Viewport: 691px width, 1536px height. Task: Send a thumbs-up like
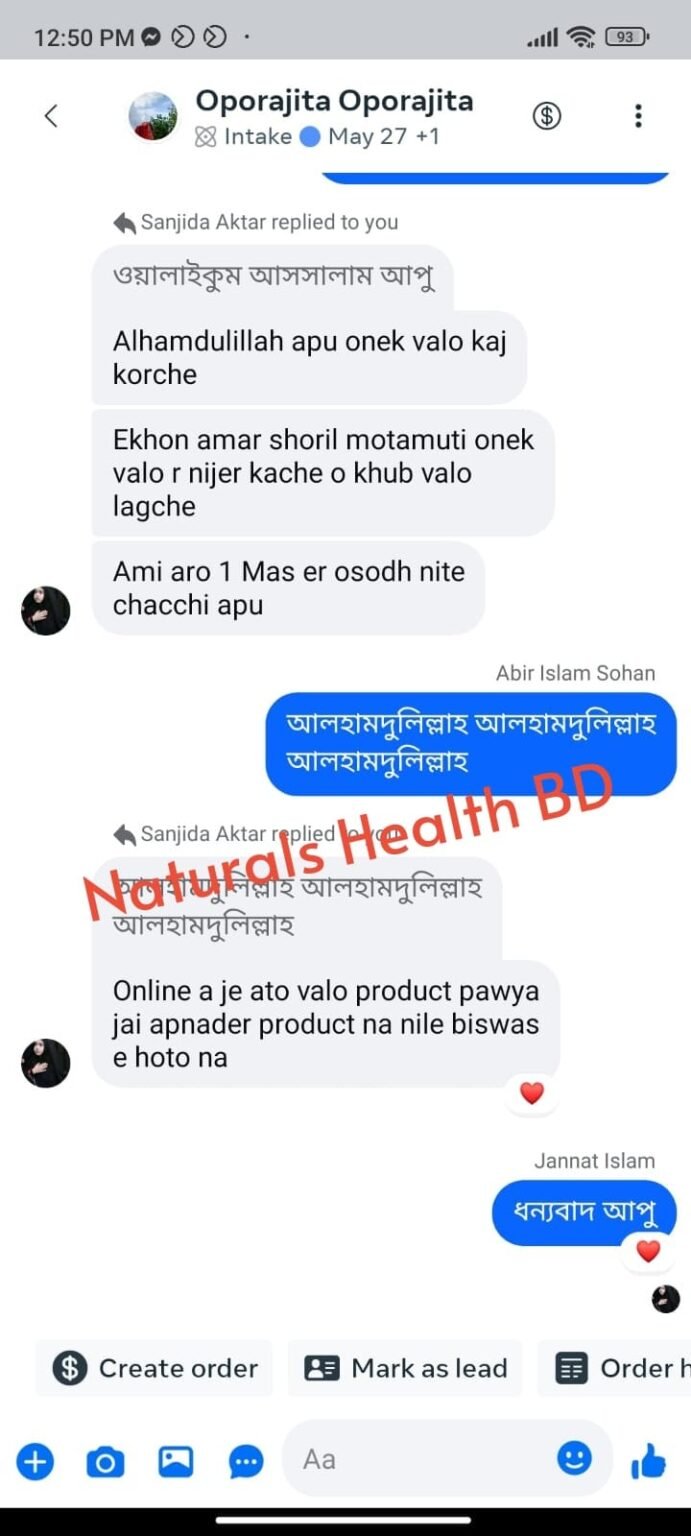[x=648, y=1462]
